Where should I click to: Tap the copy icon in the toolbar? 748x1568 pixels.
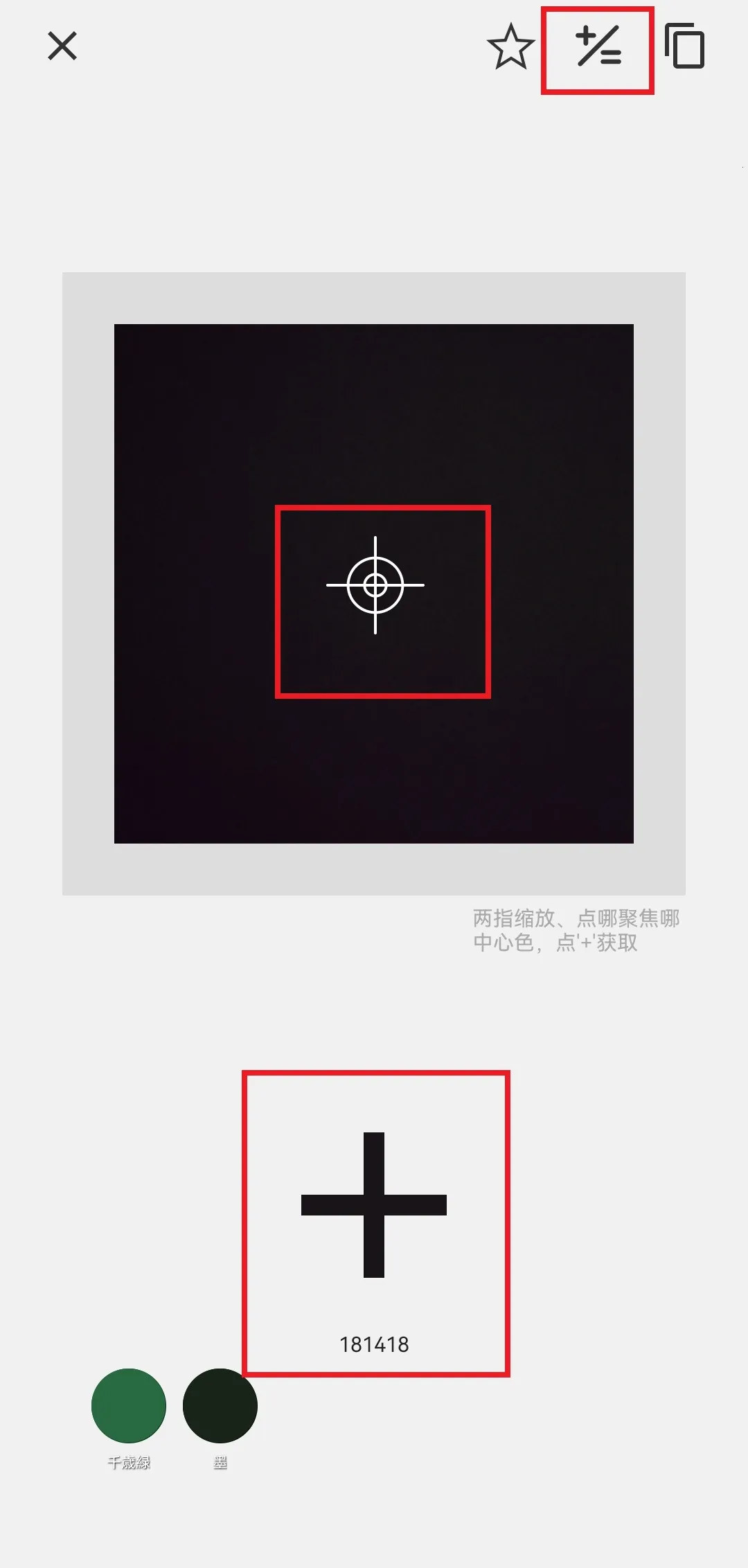(684, 46)
